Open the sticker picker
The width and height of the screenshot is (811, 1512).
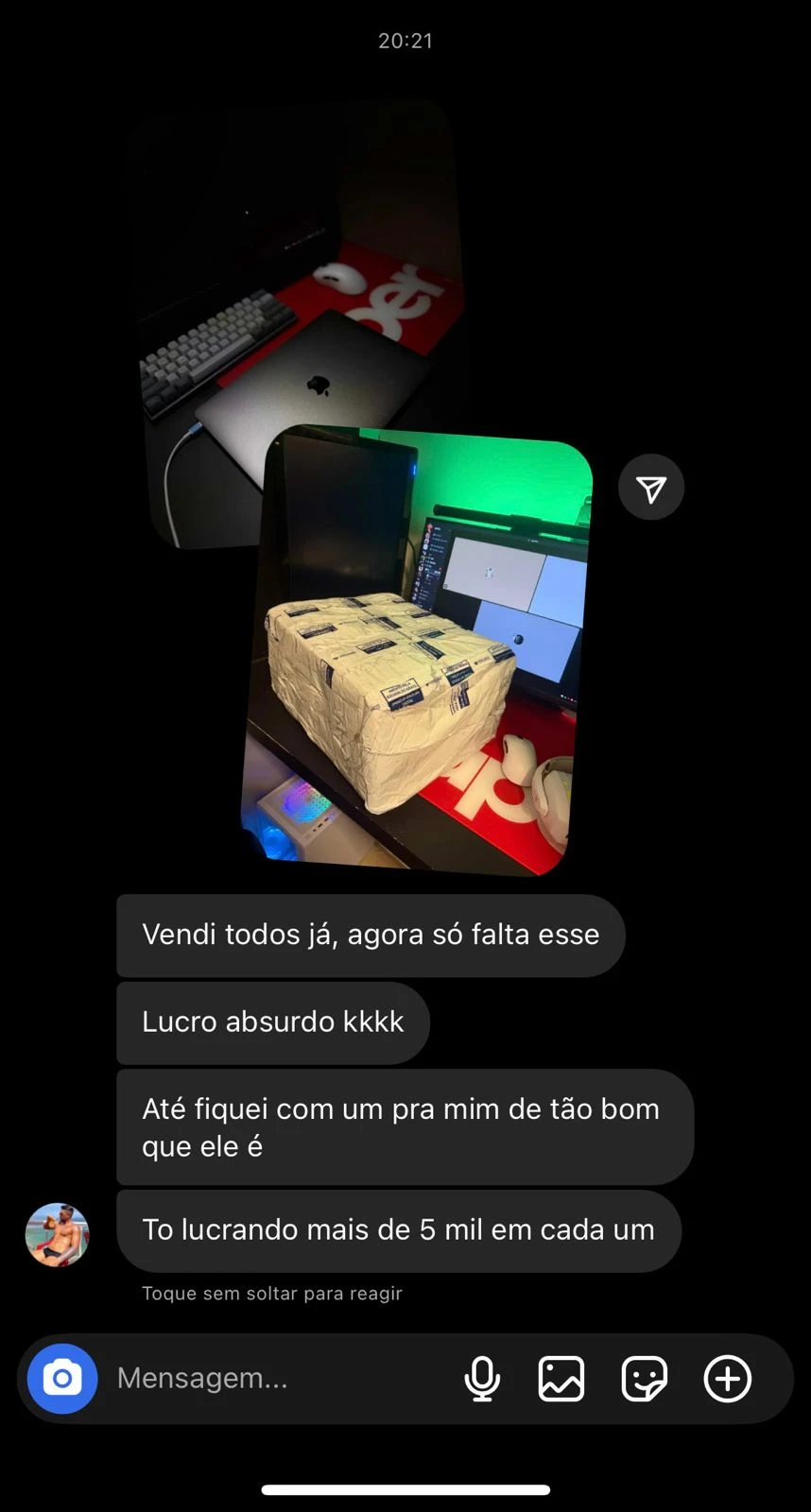(645, 1379)
